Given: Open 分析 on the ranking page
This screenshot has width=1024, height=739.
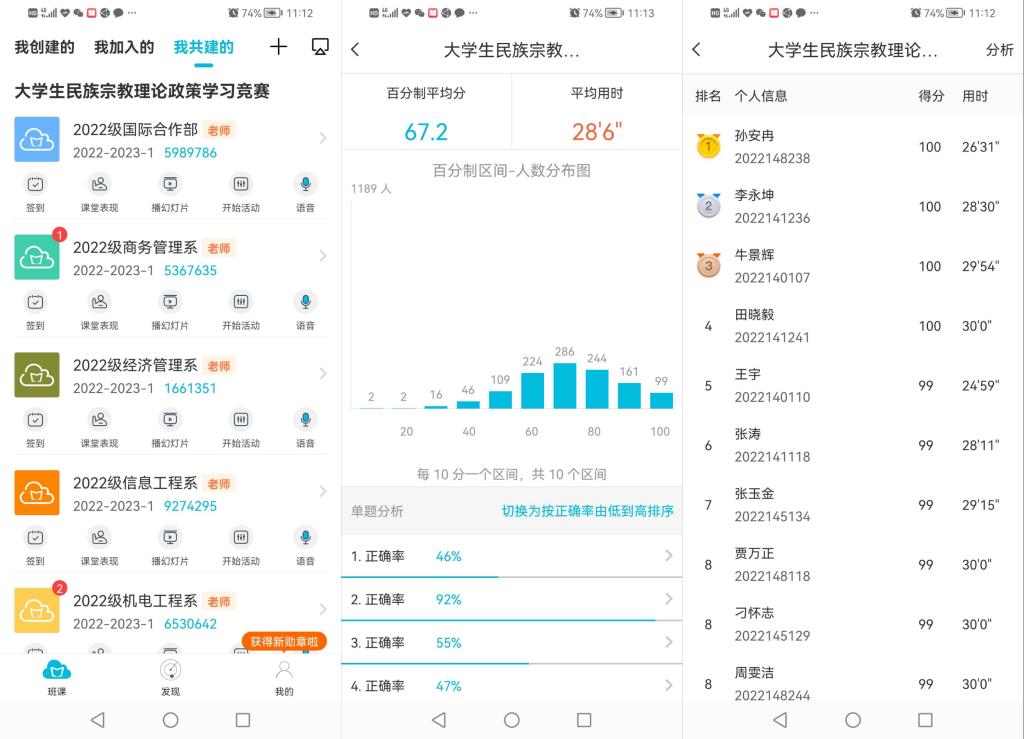Looking at the screenshot, I should click(x=999, y=50).
